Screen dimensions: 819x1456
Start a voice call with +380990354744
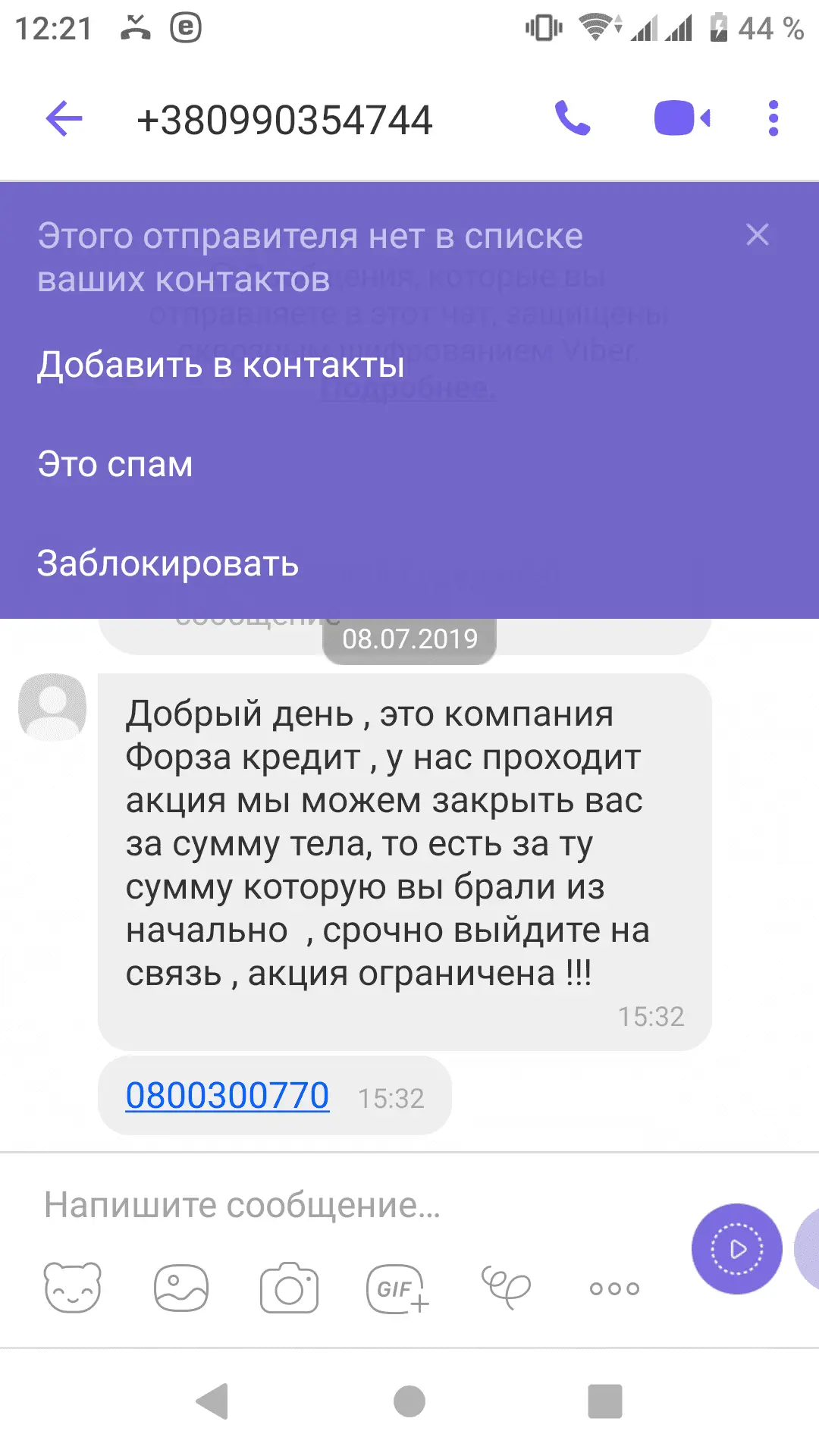coord(573,118)
